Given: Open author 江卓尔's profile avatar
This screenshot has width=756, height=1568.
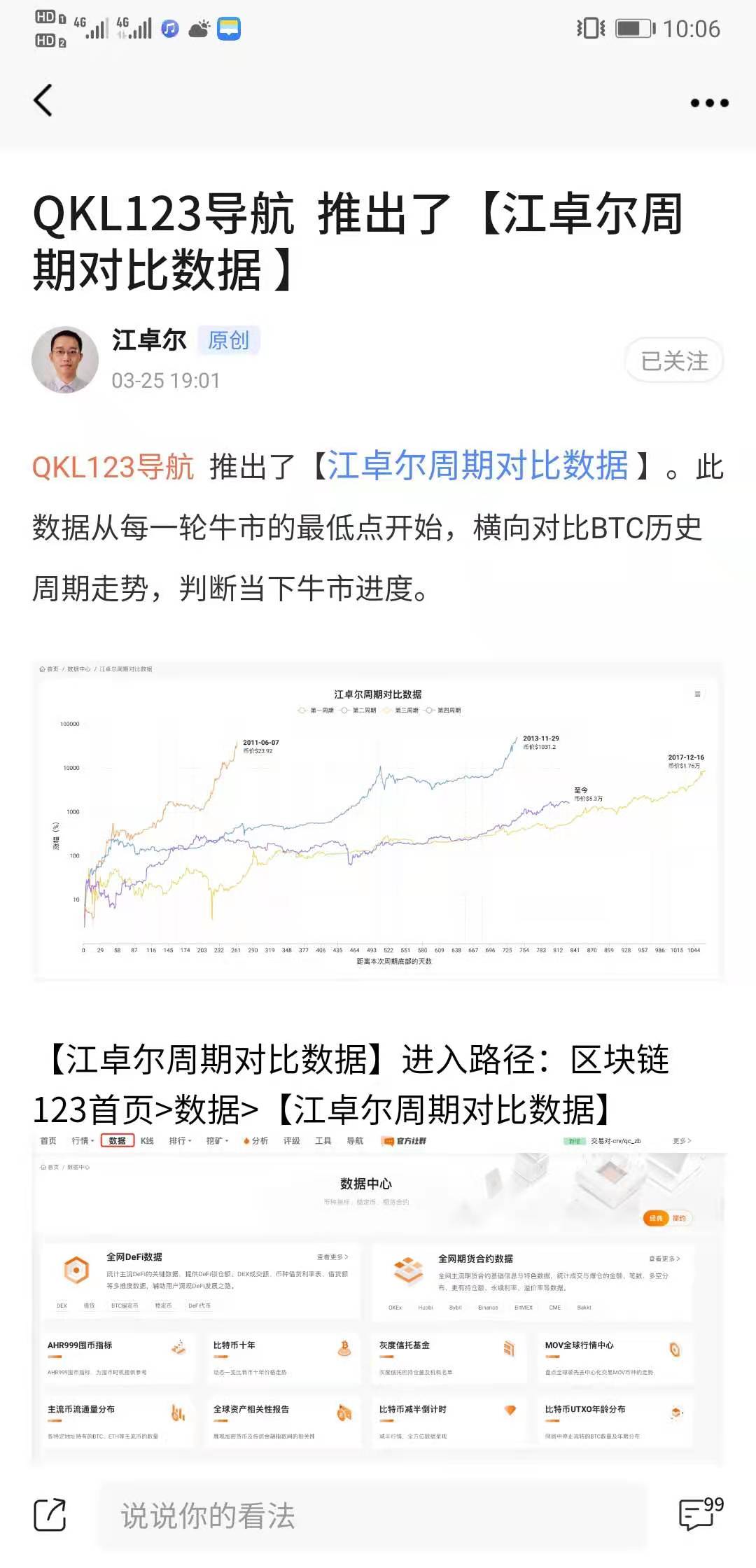Looking at the screenshot, I should 65,360.
